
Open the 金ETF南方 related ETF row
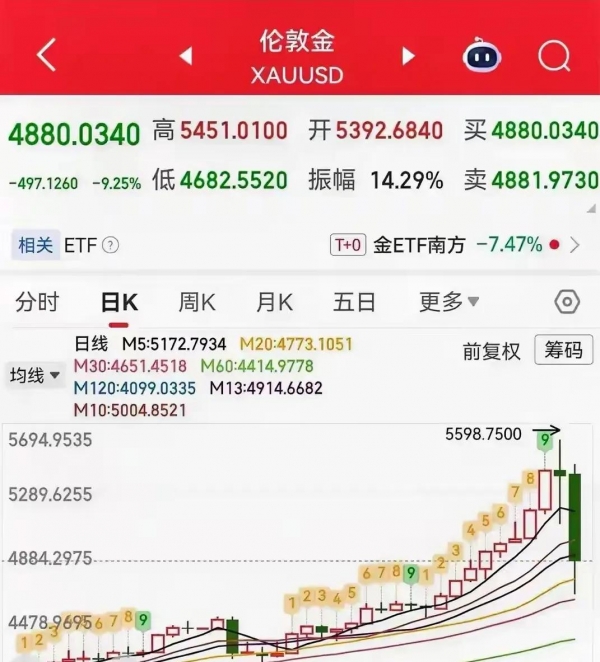pyautogui.click(x=456, y=245)
